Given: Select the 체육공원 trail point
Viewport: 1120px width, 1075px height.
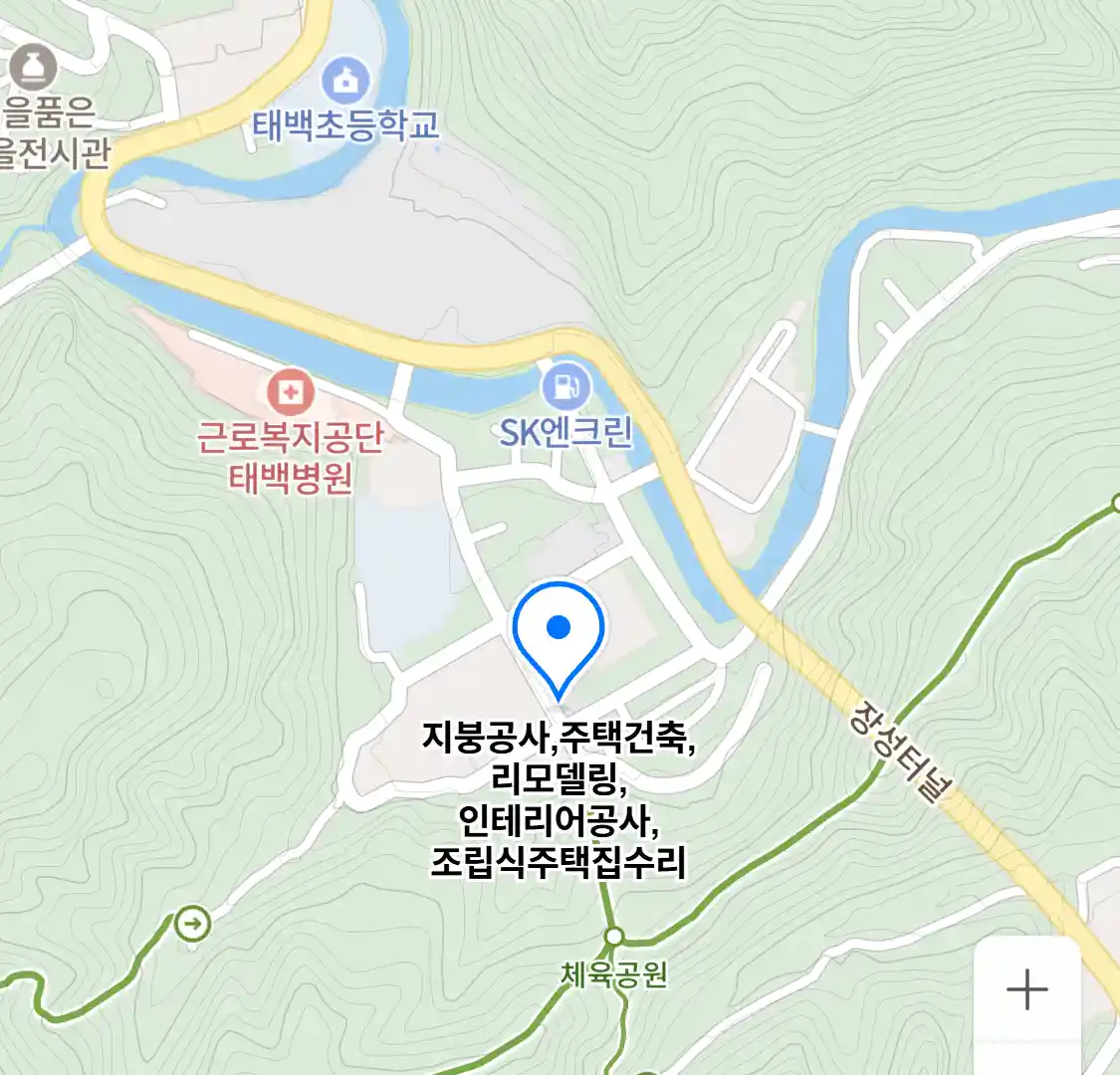Looking at the screenshot, I should 614,937.
